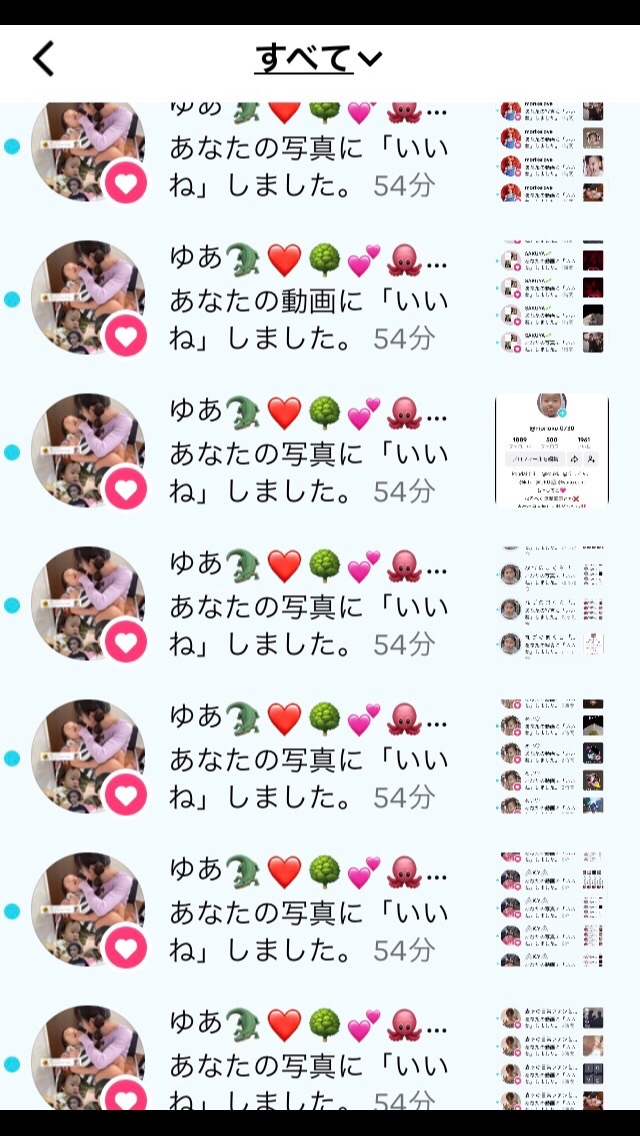Go back from the notifications list

coord(44,60)
